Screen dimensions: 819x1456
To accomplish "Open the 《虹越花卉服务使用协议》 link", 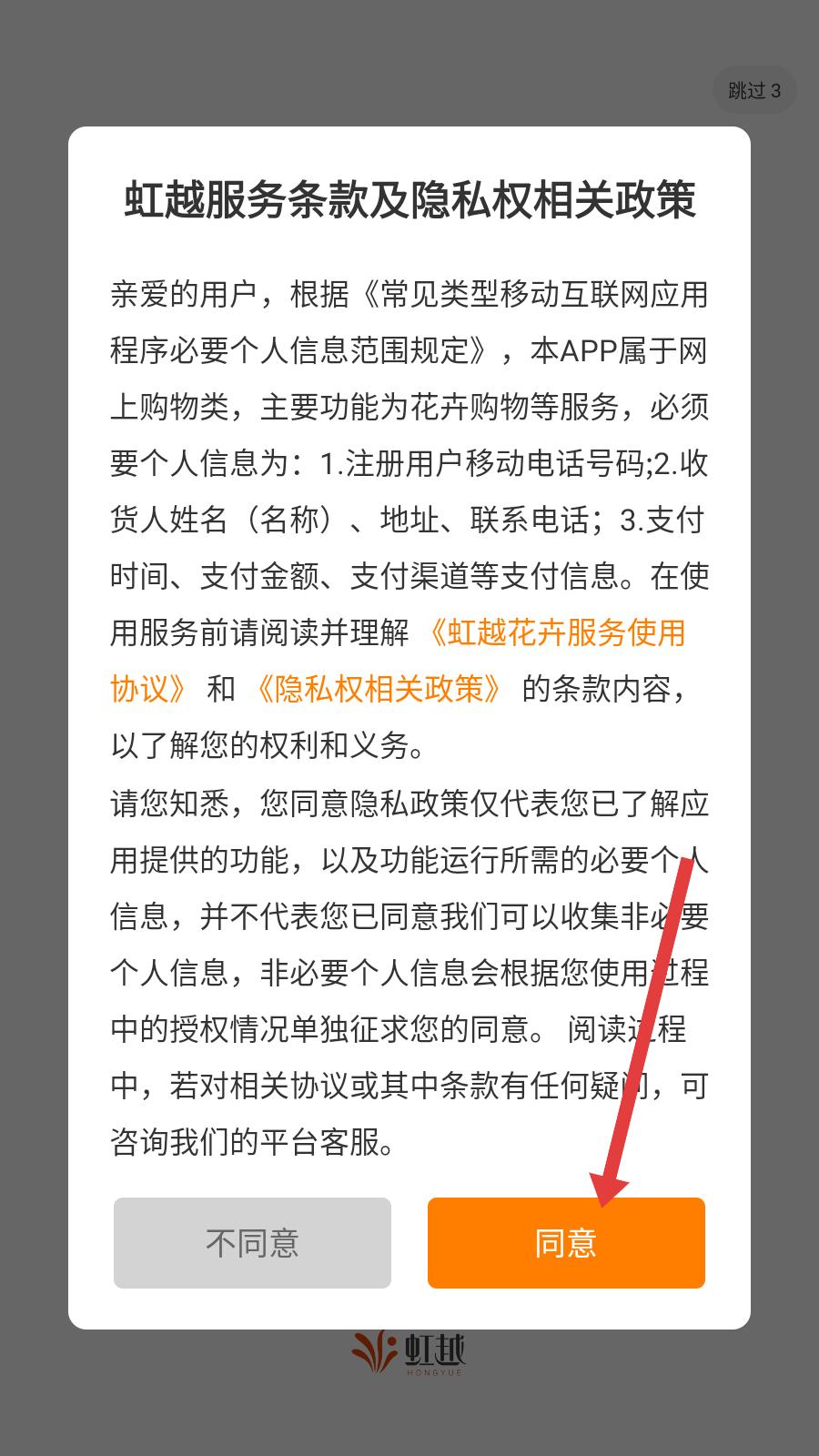I will click(557, 632).
